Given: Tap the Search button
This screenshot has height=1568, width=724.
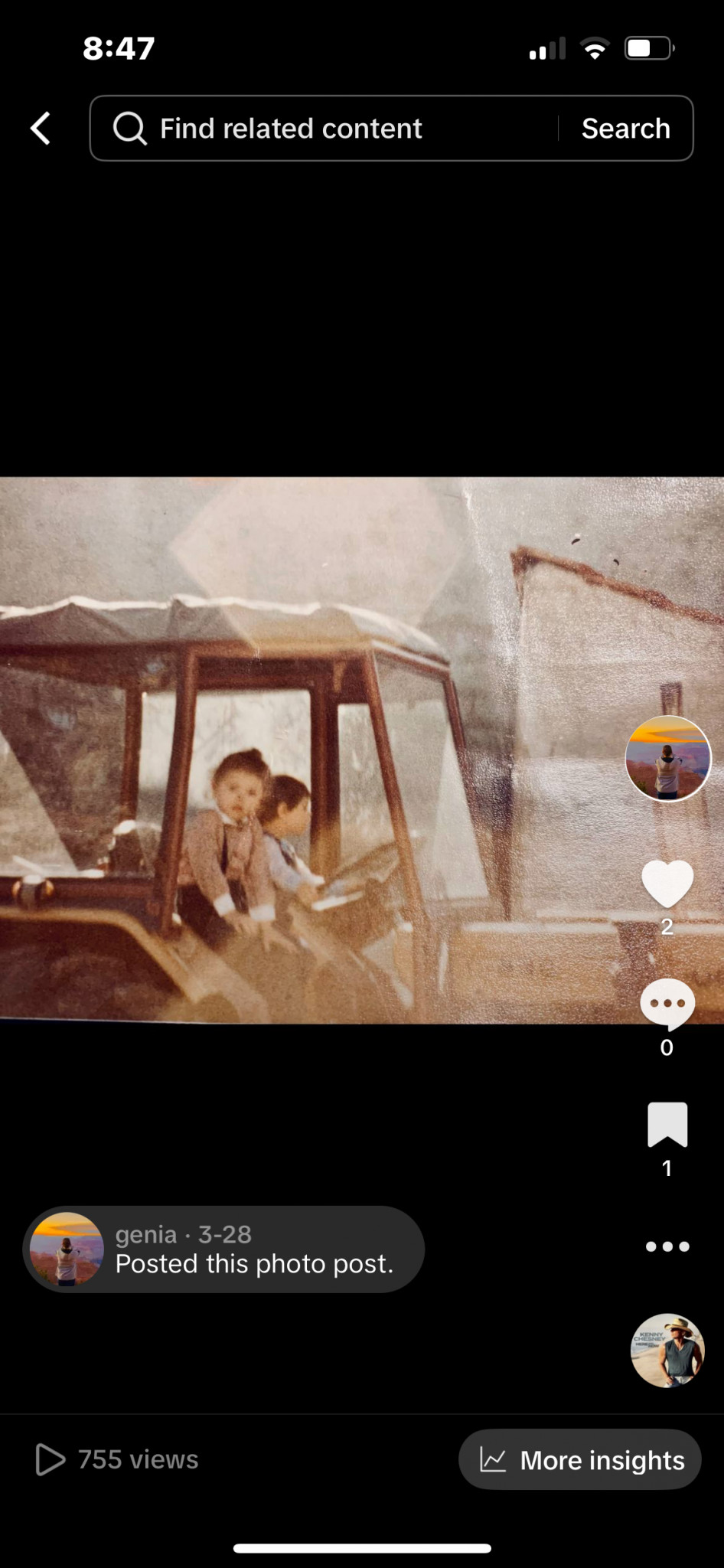Looking at the screenshot, I should tap(625, 129).
